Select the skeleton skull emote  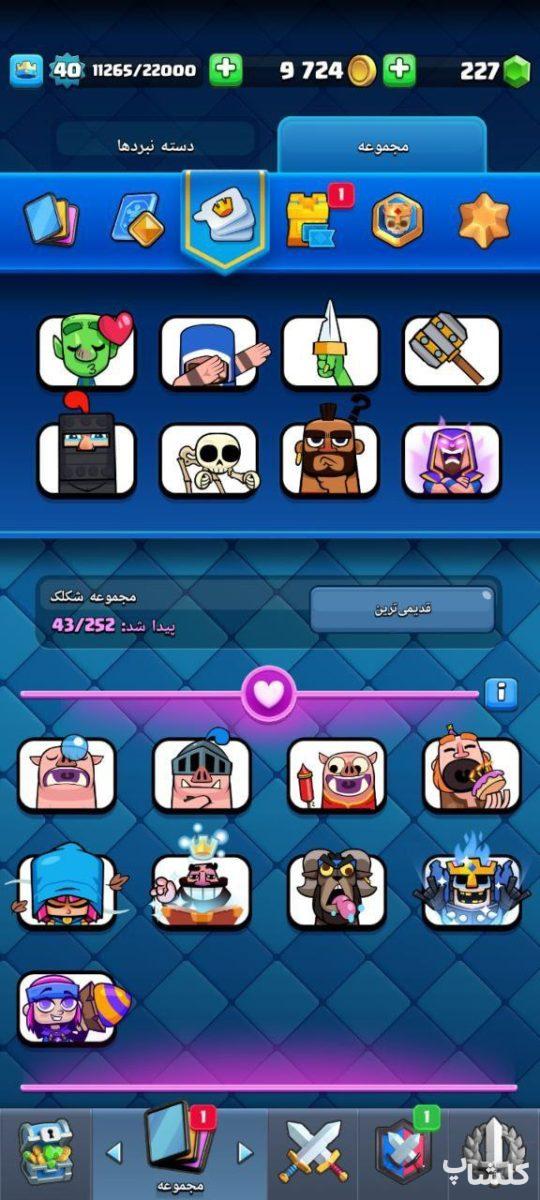tap(209, 459)
